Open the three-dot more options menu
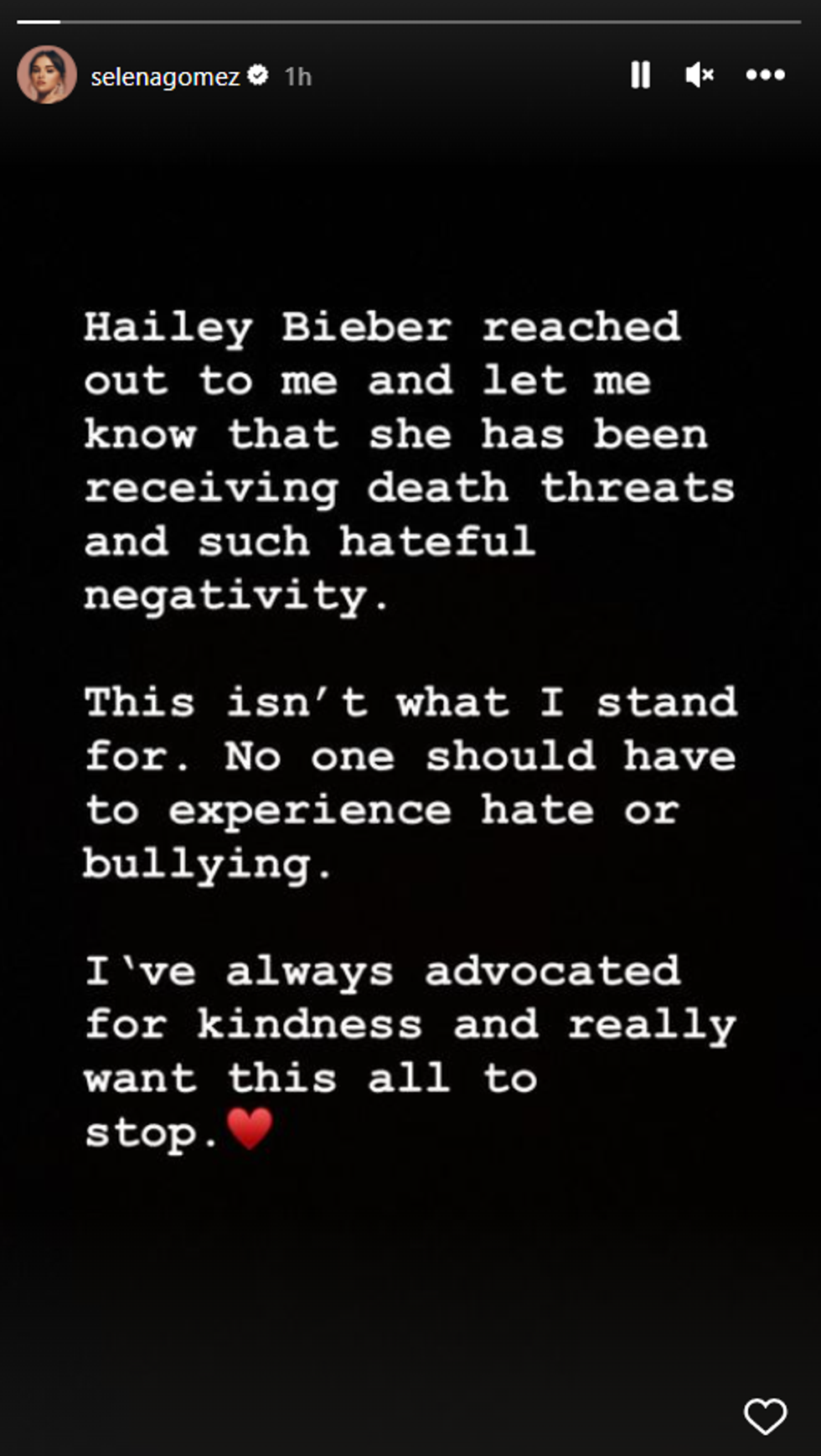The image size is (821, 1456). pyautogui.click(x=765, y=75)
